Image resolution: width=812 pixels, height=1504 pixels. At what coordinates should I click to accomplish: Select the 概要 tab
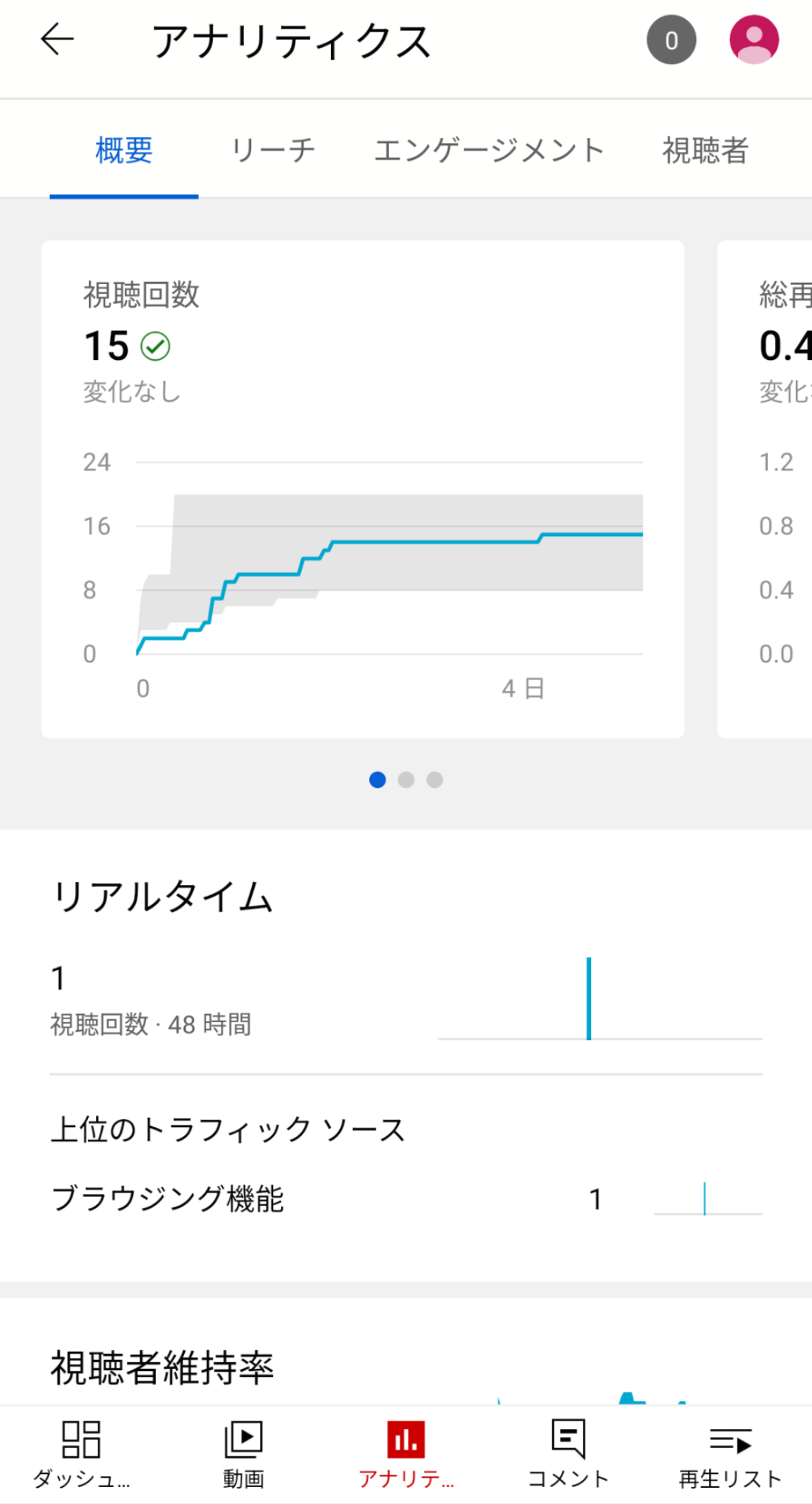[x=124, y=150]
